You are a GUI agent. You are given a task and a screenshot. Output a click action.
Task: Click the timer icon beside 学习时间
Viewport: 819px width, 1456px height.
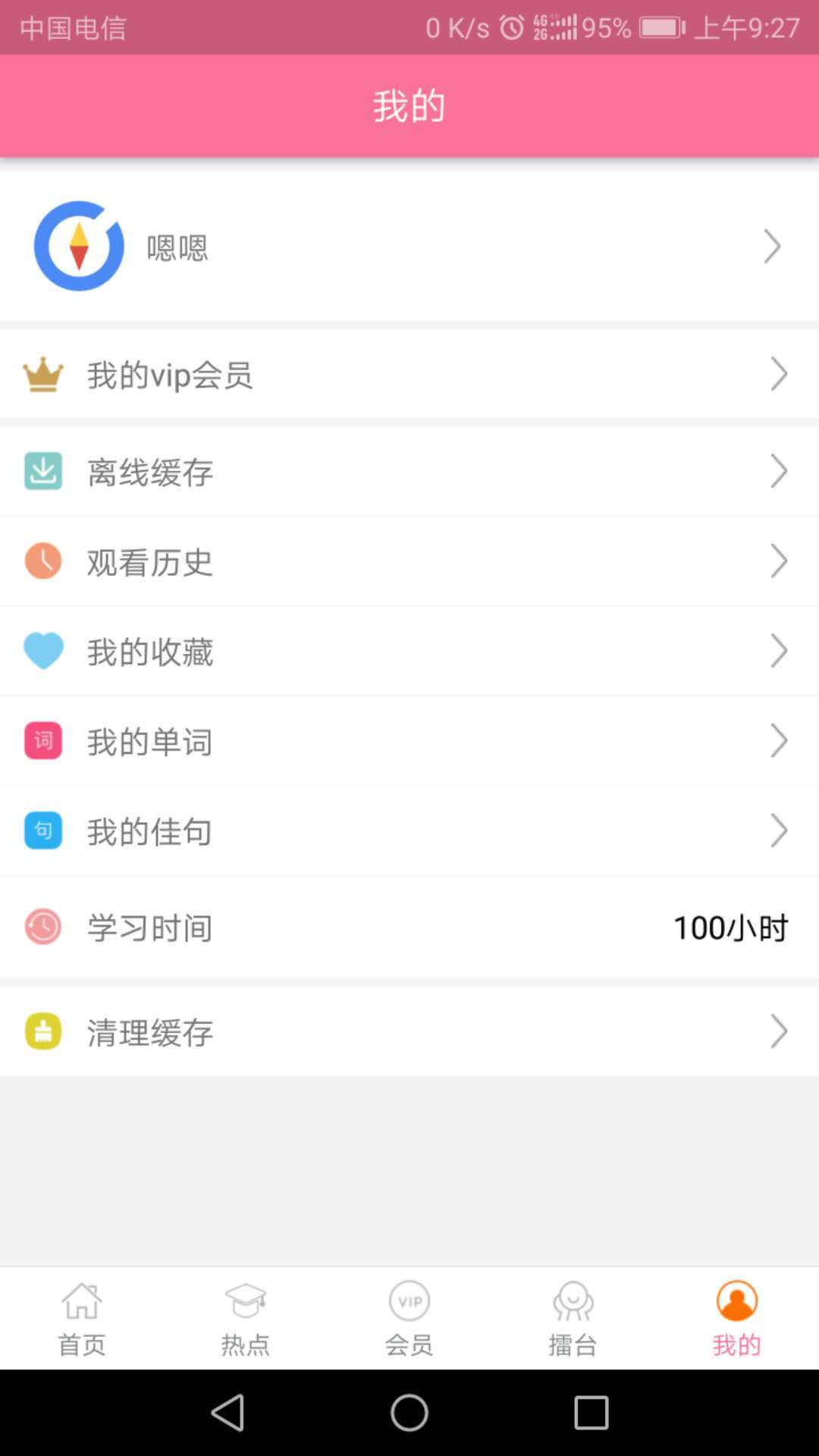point(43,927)
